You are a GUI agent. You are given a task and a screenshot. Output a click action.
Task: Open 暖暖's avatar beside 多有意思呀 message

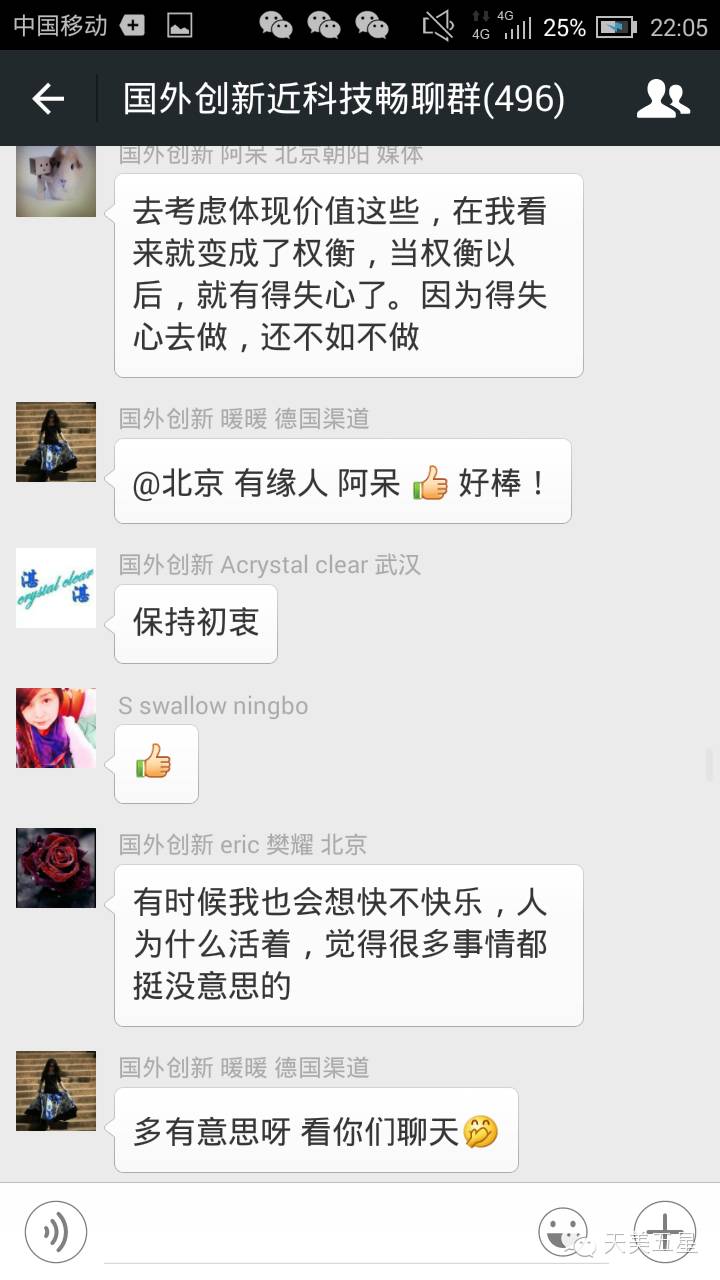[56, 1091]
